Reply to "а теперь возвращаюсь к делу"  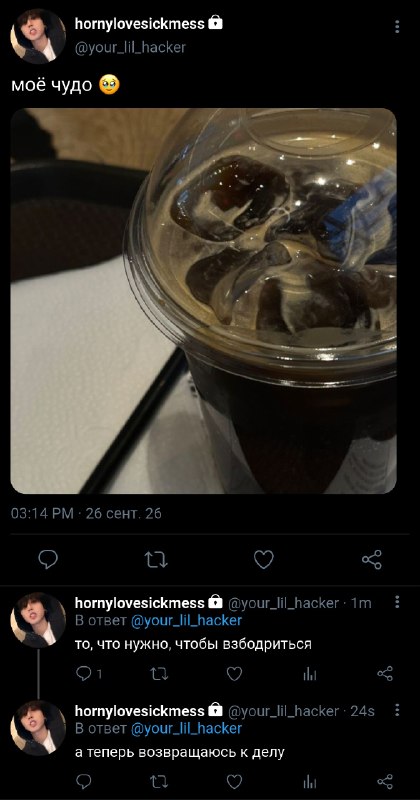84,782
